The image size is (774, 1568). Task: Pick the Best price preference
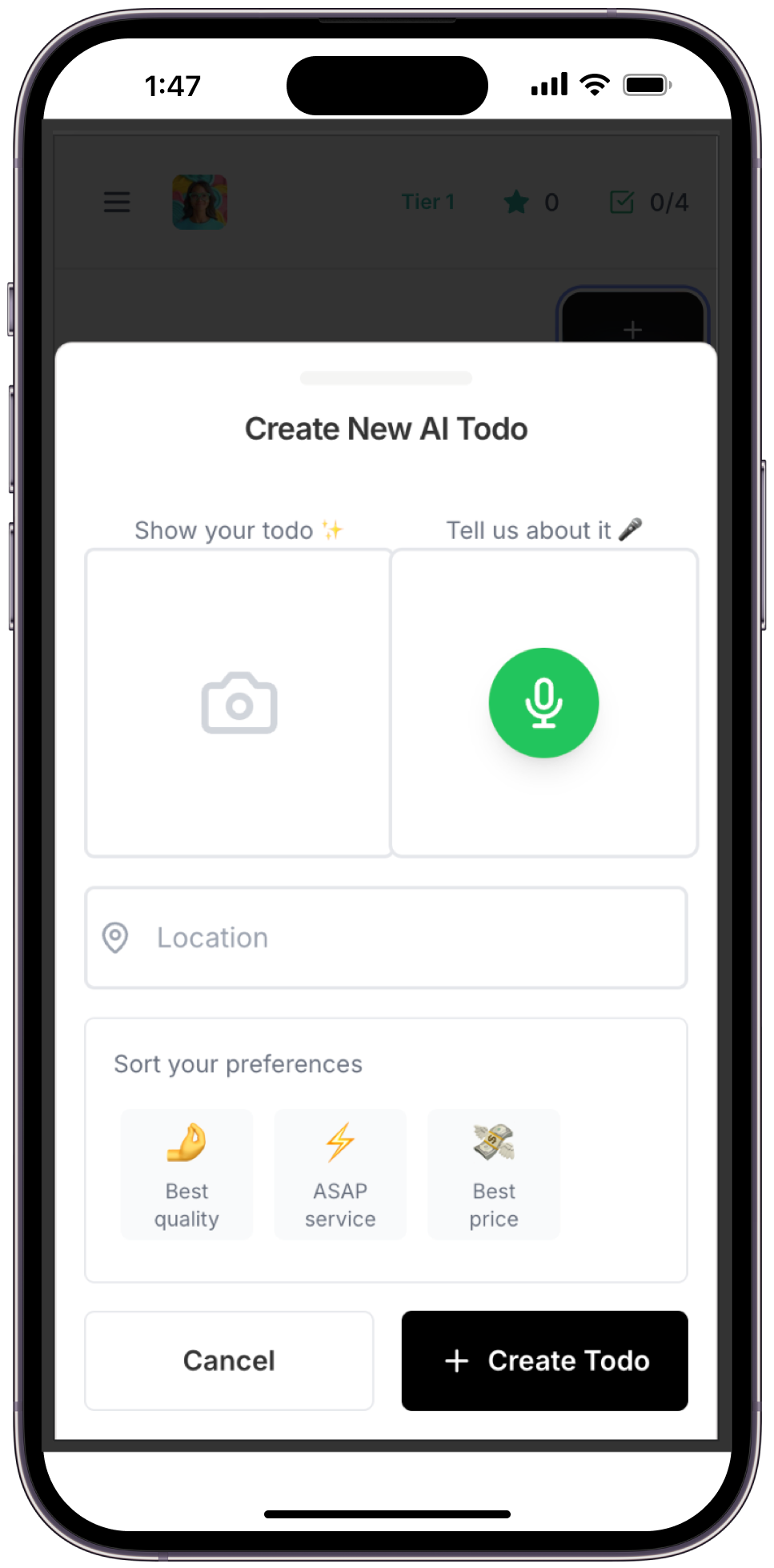click(x=494, y=1175)
